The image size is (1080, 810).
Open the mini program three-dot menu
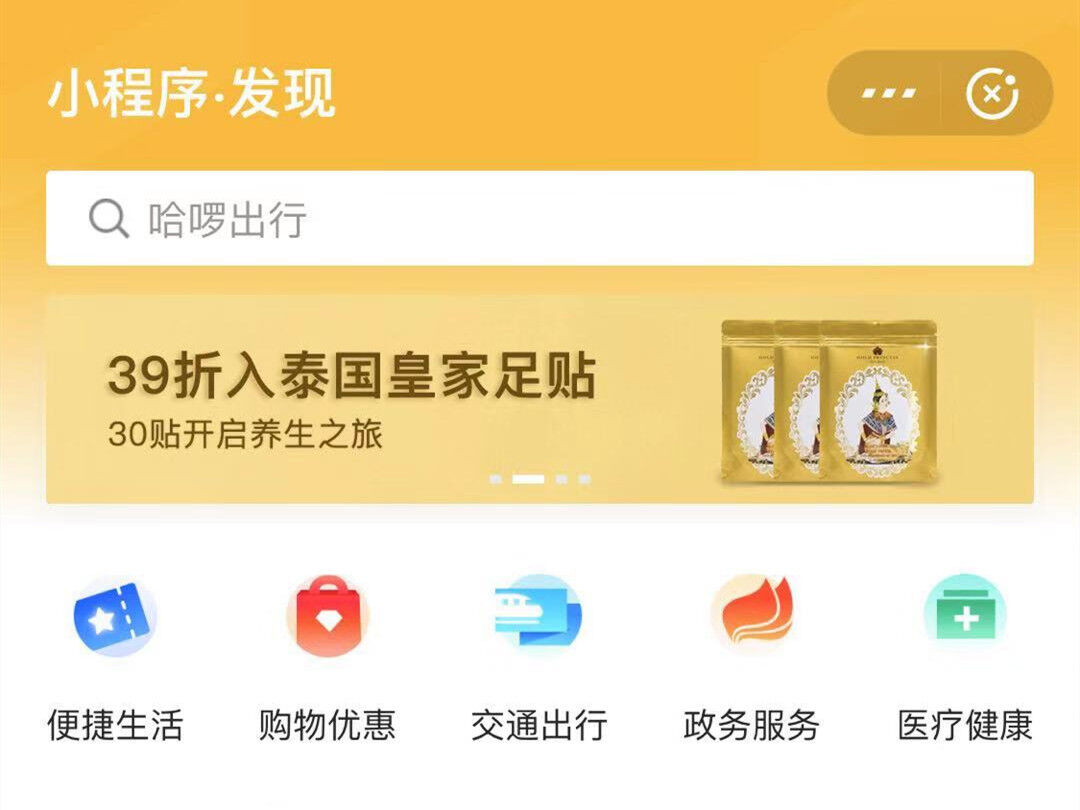point(888,94)
